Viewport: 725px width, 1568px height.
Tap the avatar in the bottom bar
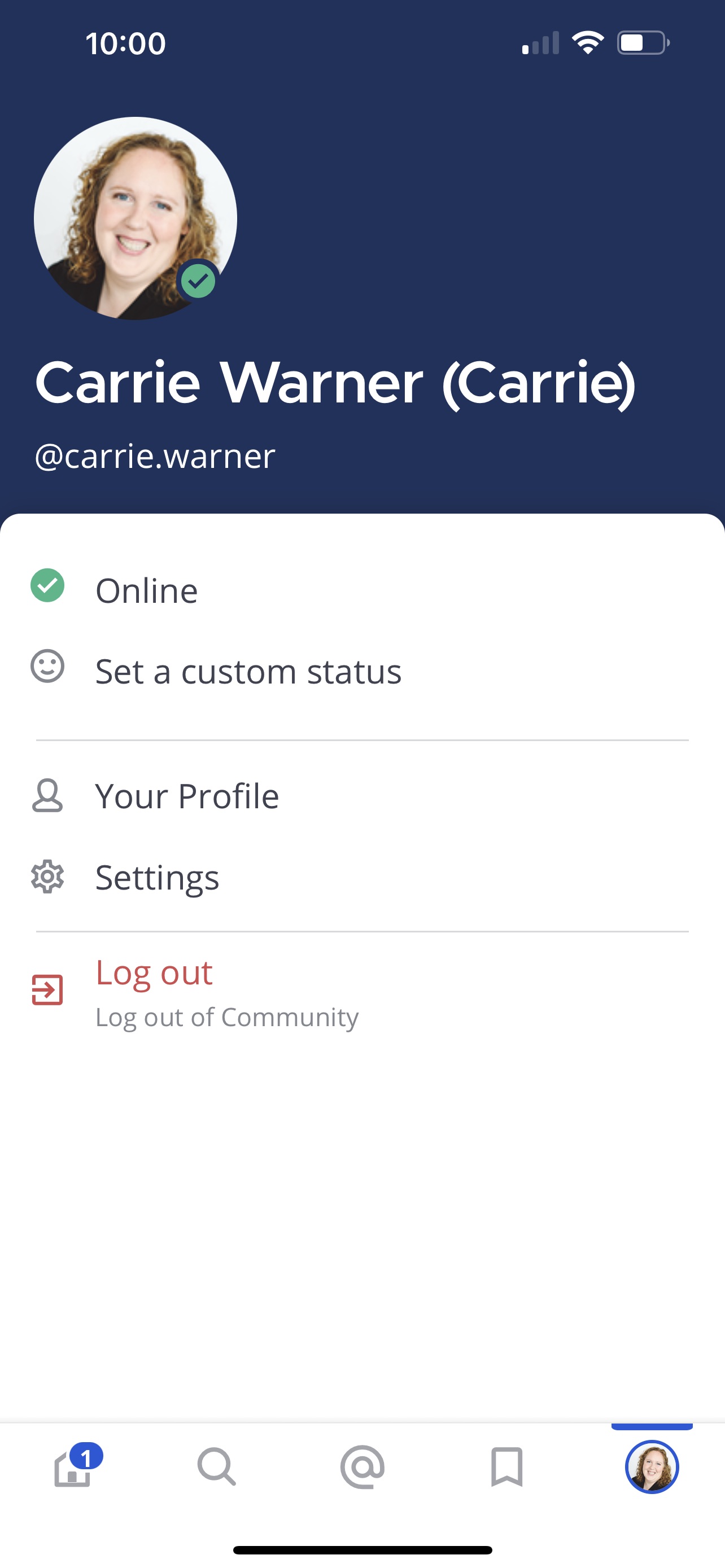click(x=653, y=1467)
